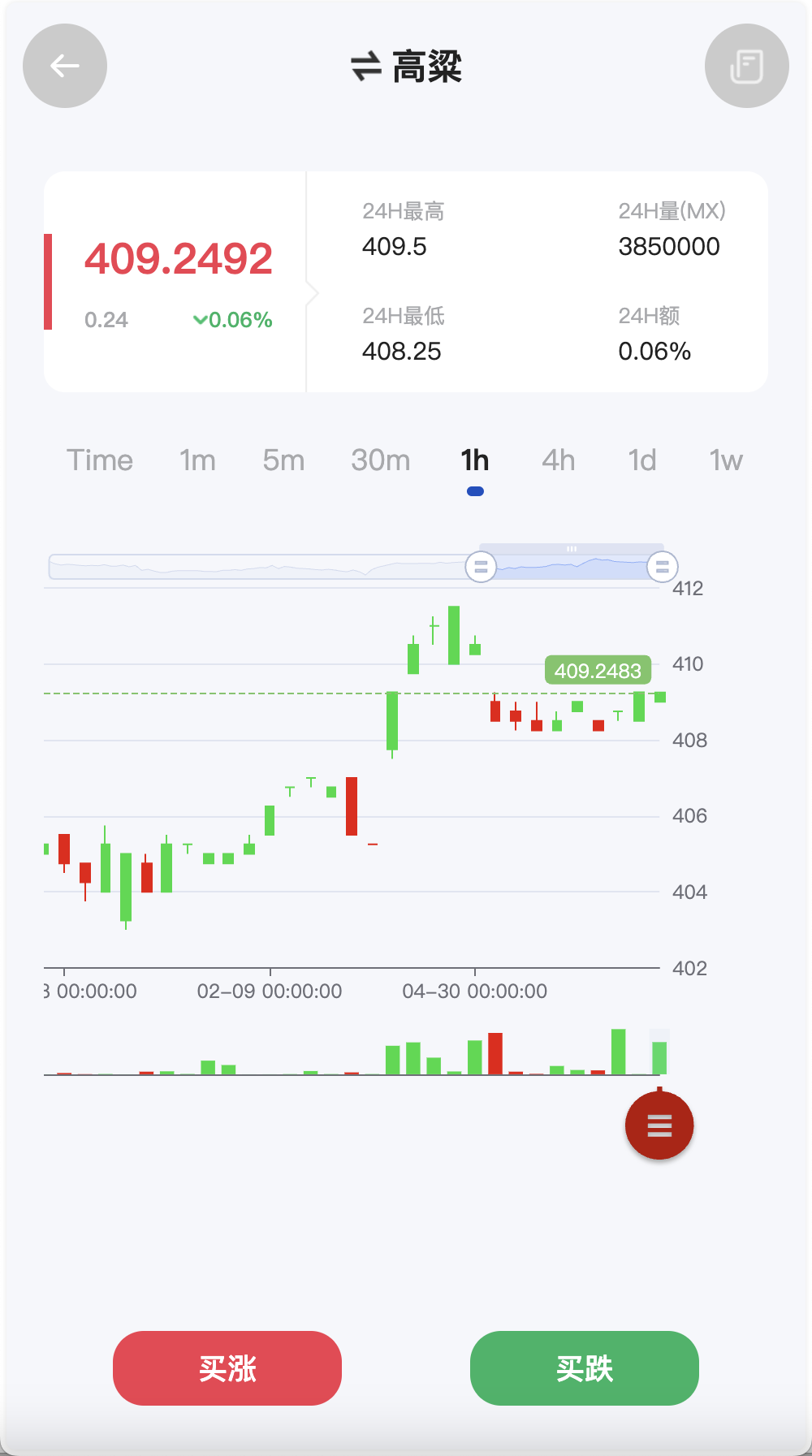Image resolution: width=812 pixels, height=1456 pixels.
Task: Tap the swap icon beside 高粱 title
Action: click(x=367, y=68)
